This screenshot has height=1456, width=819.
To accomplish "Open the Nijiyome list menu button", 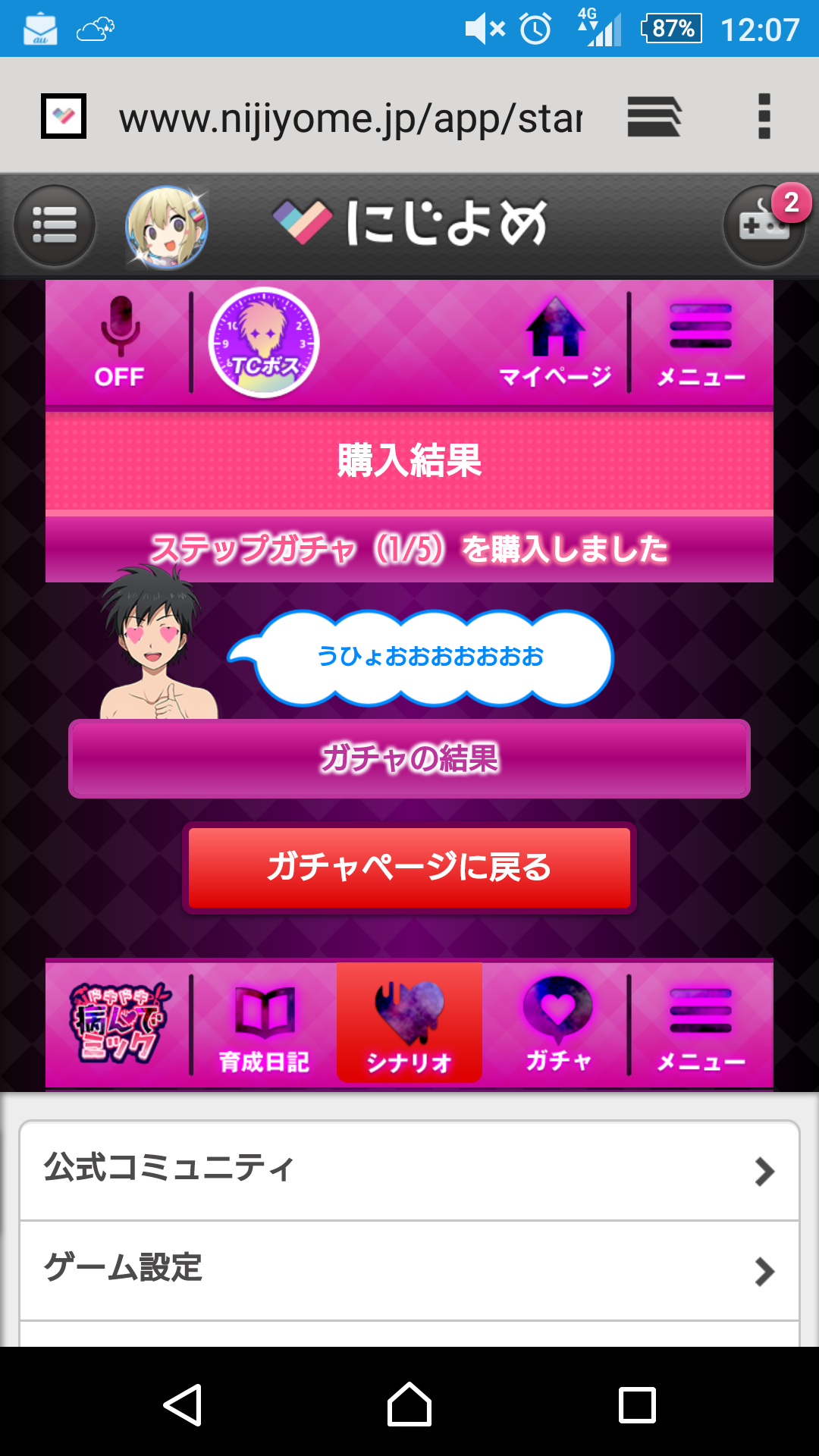I will (x=55, y=226).
